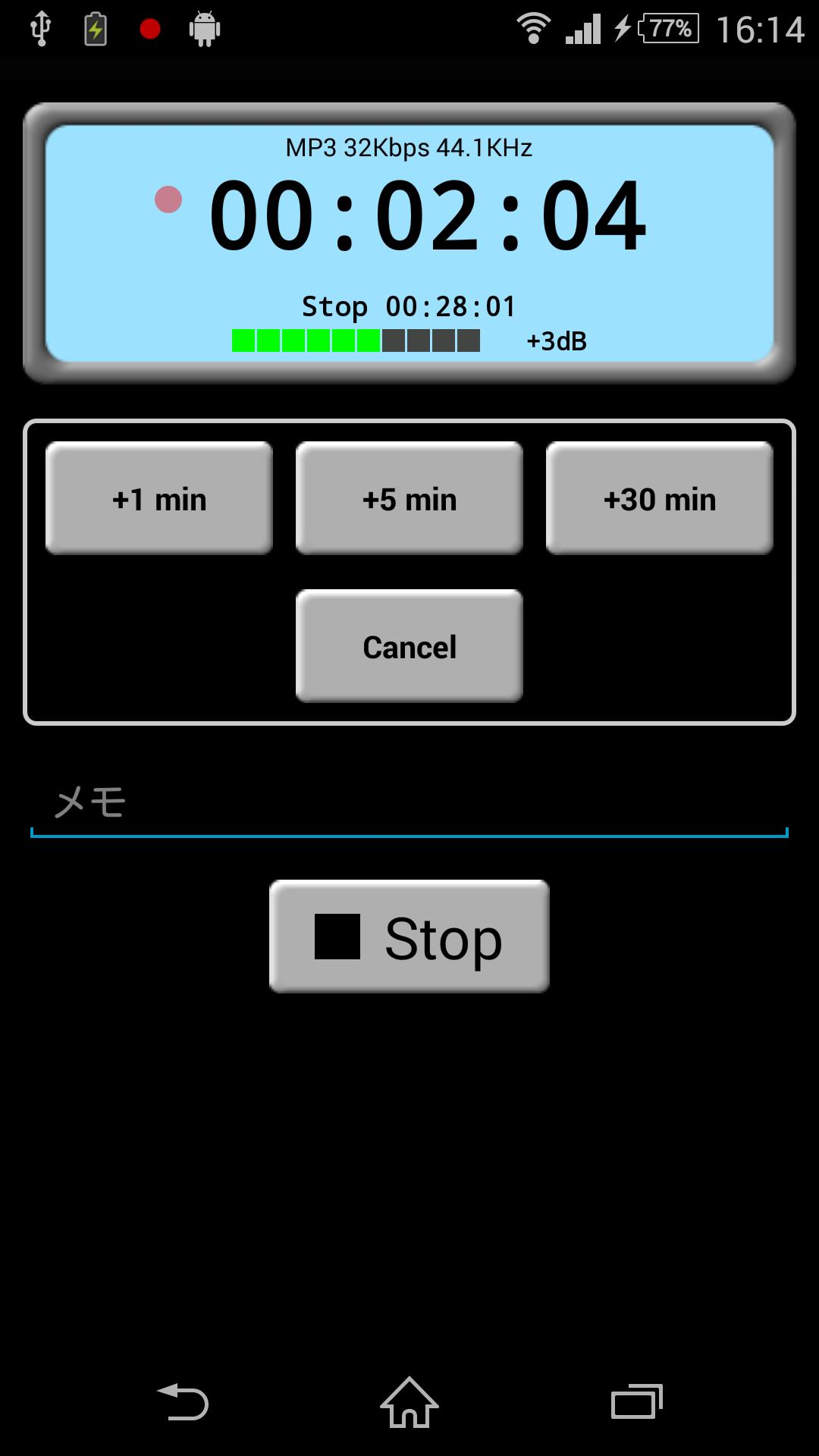Stop the recording
819x1456 pixels.
pyautogui.click(x=409, y=937)
